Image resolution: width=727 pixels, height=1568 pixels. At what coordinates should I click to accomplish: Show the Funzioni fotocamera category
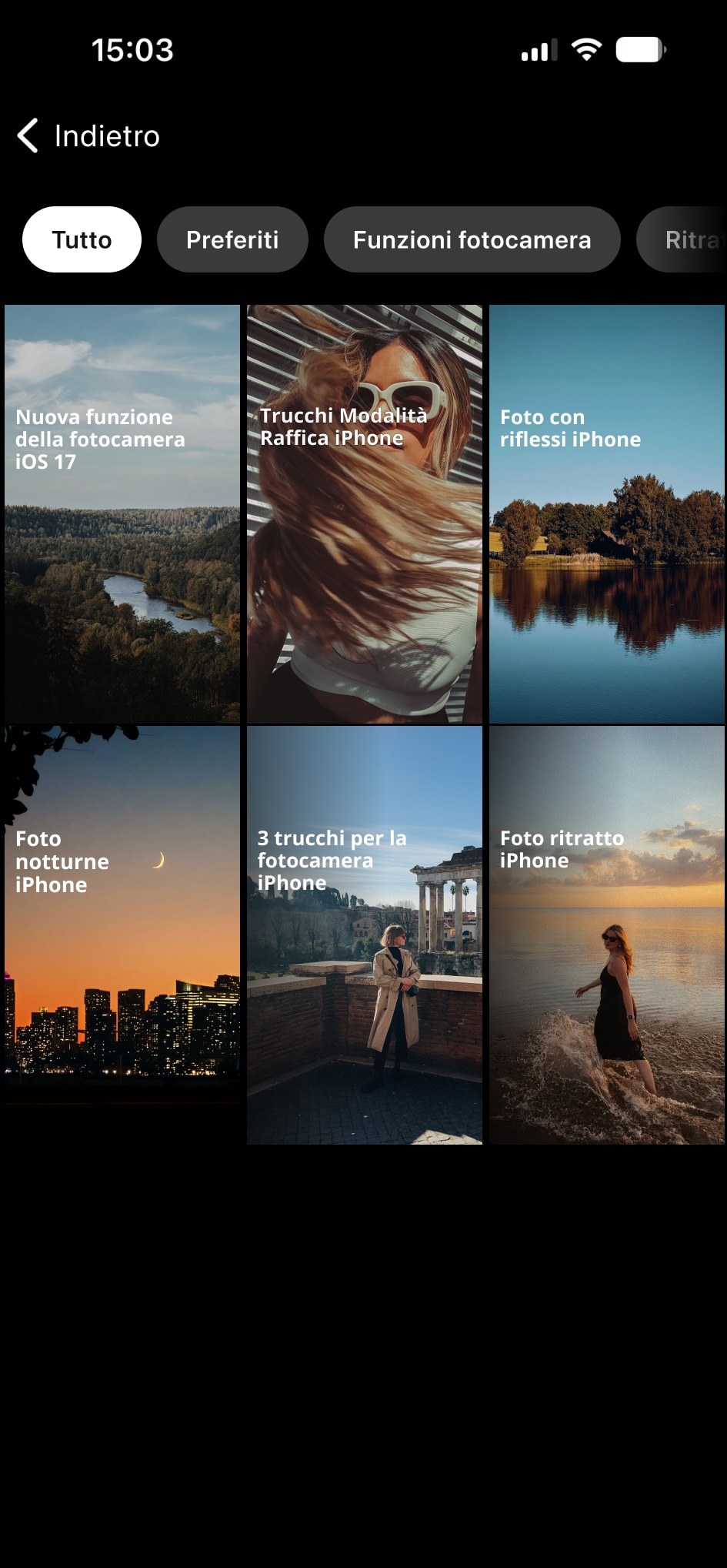click(472, 239)
